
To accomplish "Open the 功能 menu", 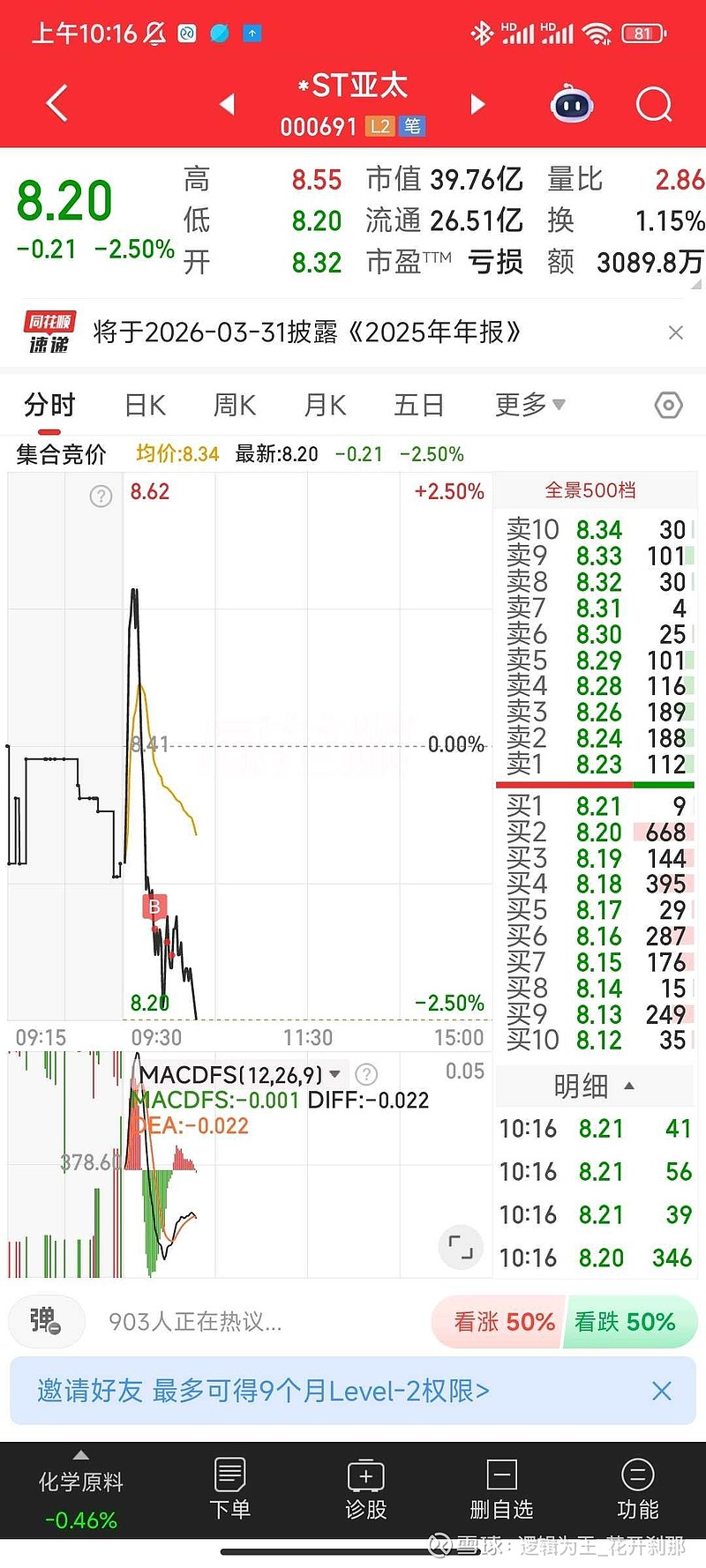I will [x=637, y=1490].
